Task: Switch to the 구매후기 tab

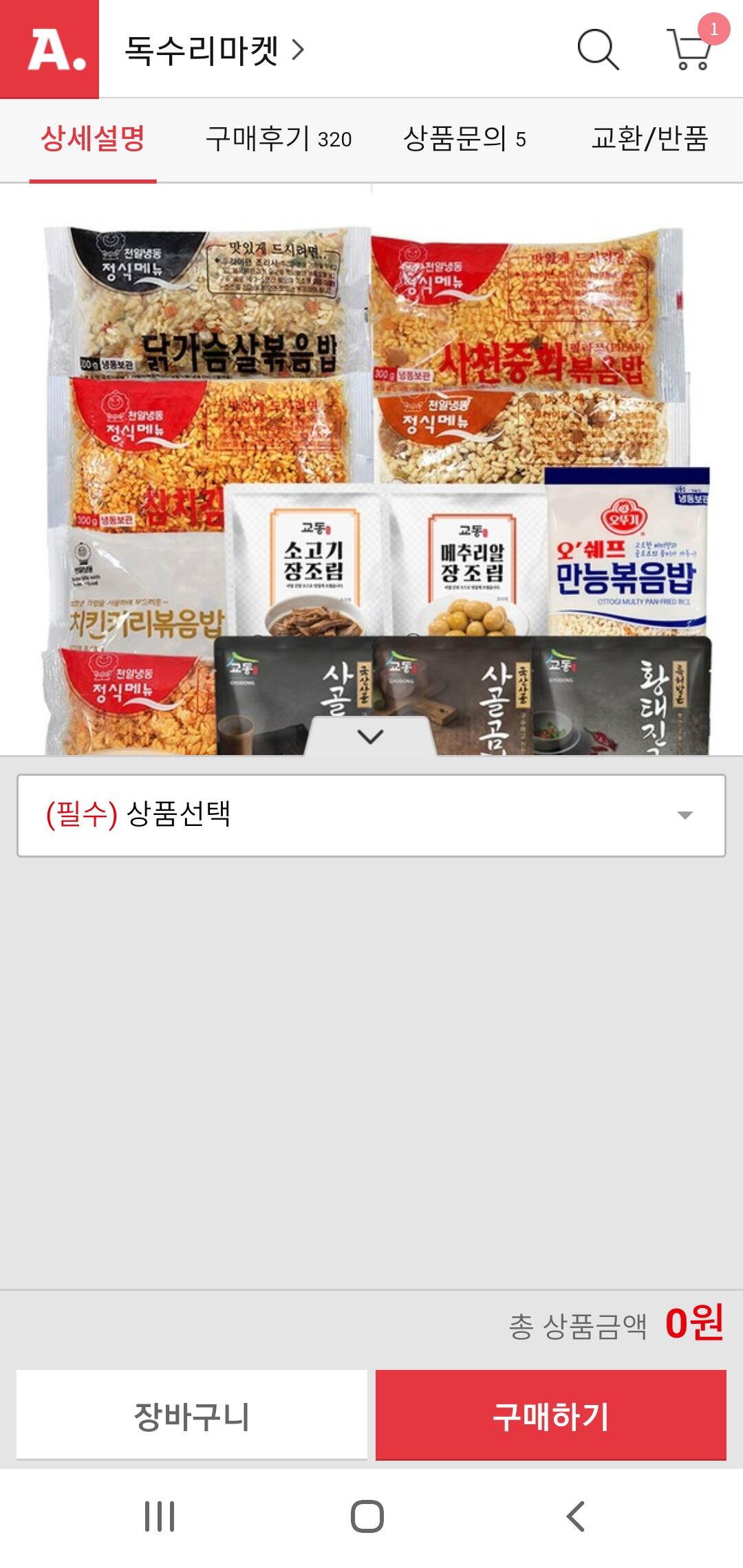Action: pyautogui.click(x=279, y=139)
